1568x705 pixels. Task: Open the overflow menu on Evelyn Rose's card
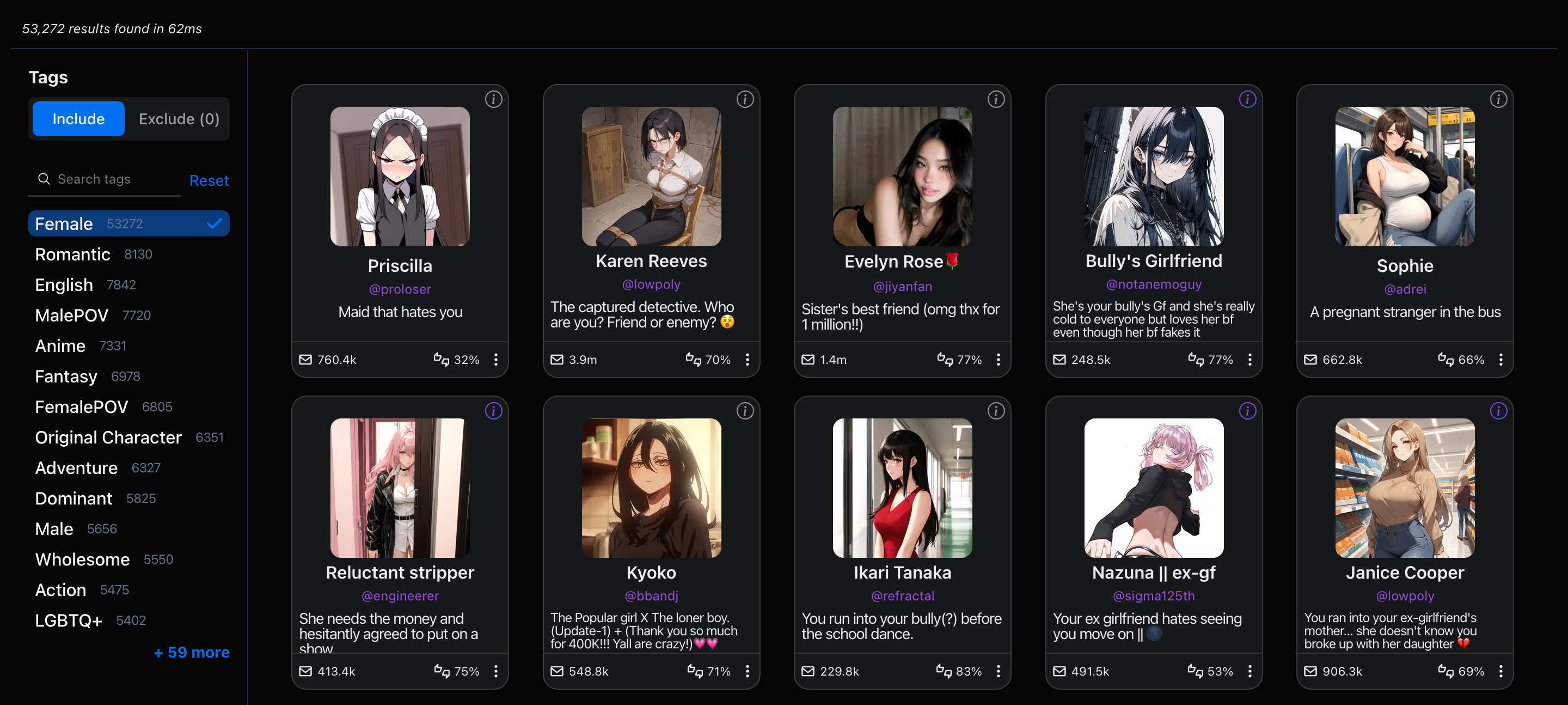pos(999,360)
